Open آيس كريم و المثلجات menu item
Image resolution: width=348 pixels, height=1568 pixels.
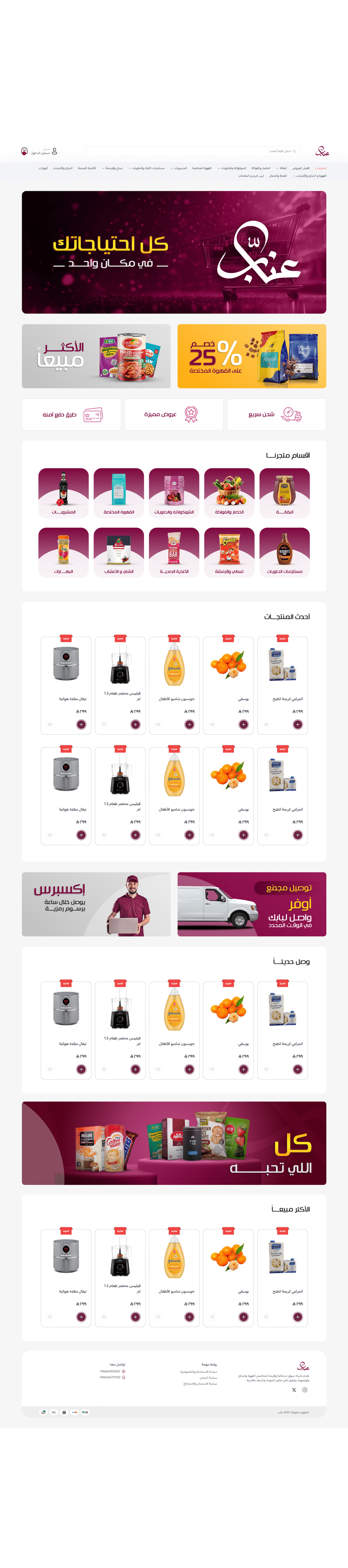(x=251, y=176)
